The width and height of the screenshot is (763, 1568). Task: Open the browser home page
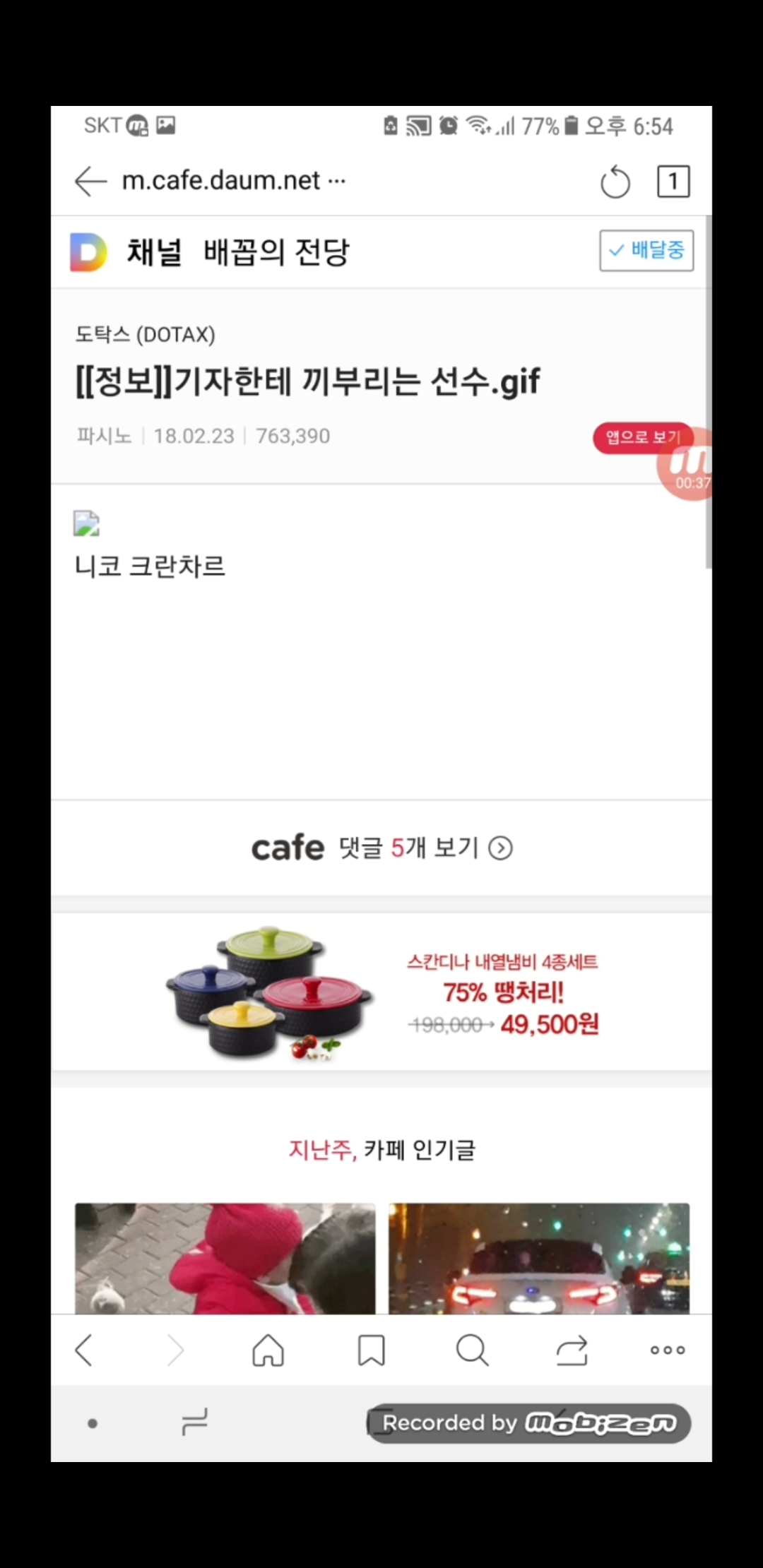(268, 1350)
